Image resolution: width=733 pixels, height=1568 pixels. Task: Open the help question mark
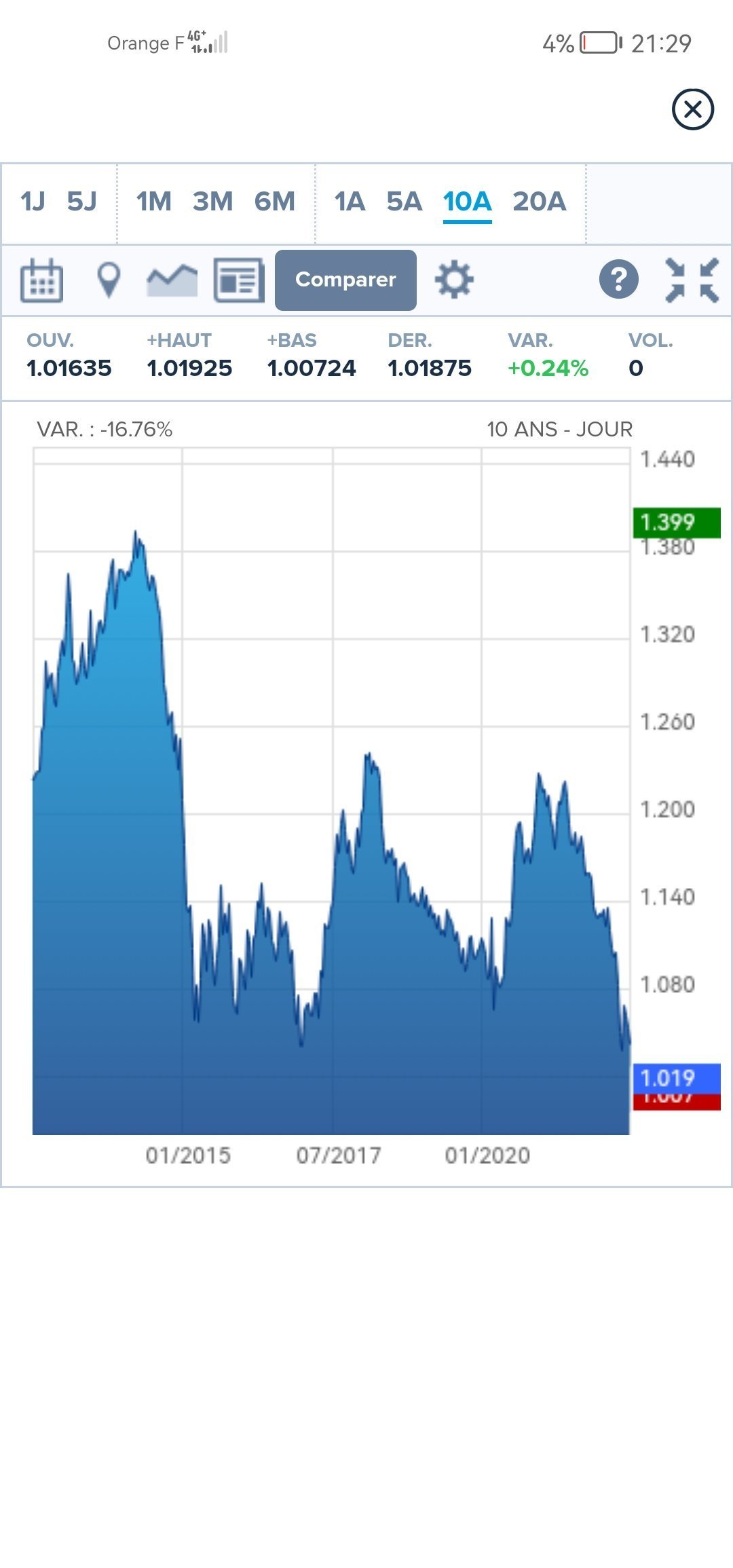[x=618, y=280]
